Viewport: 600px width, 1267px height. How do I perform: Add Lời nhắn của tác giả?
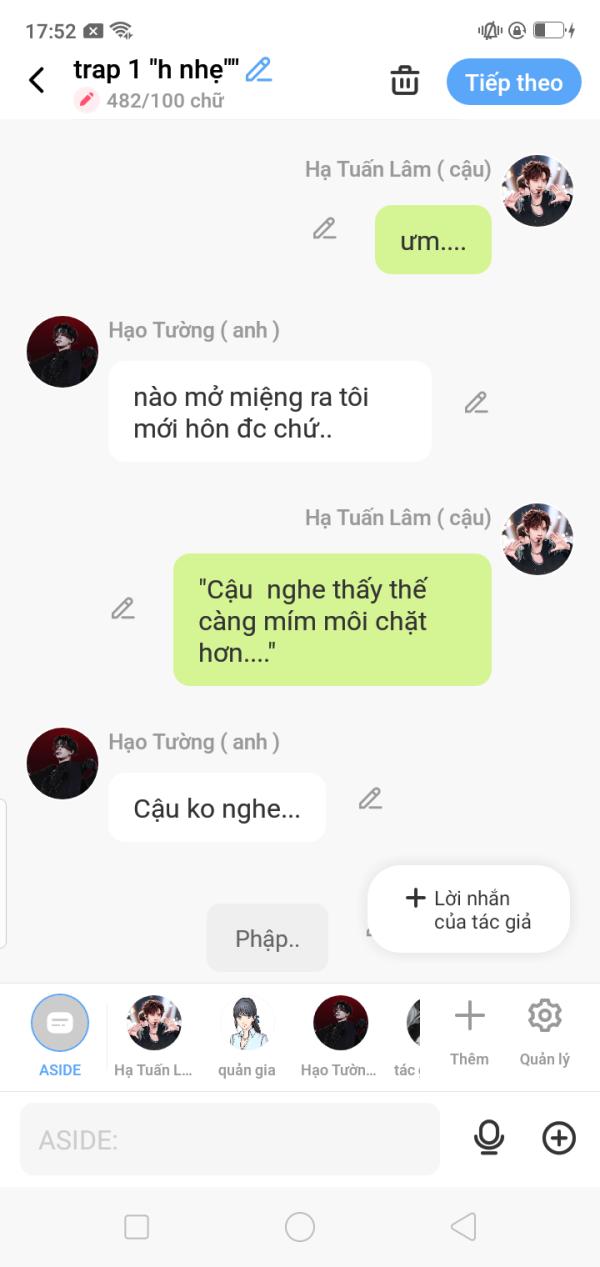click(x=468, y=909)
